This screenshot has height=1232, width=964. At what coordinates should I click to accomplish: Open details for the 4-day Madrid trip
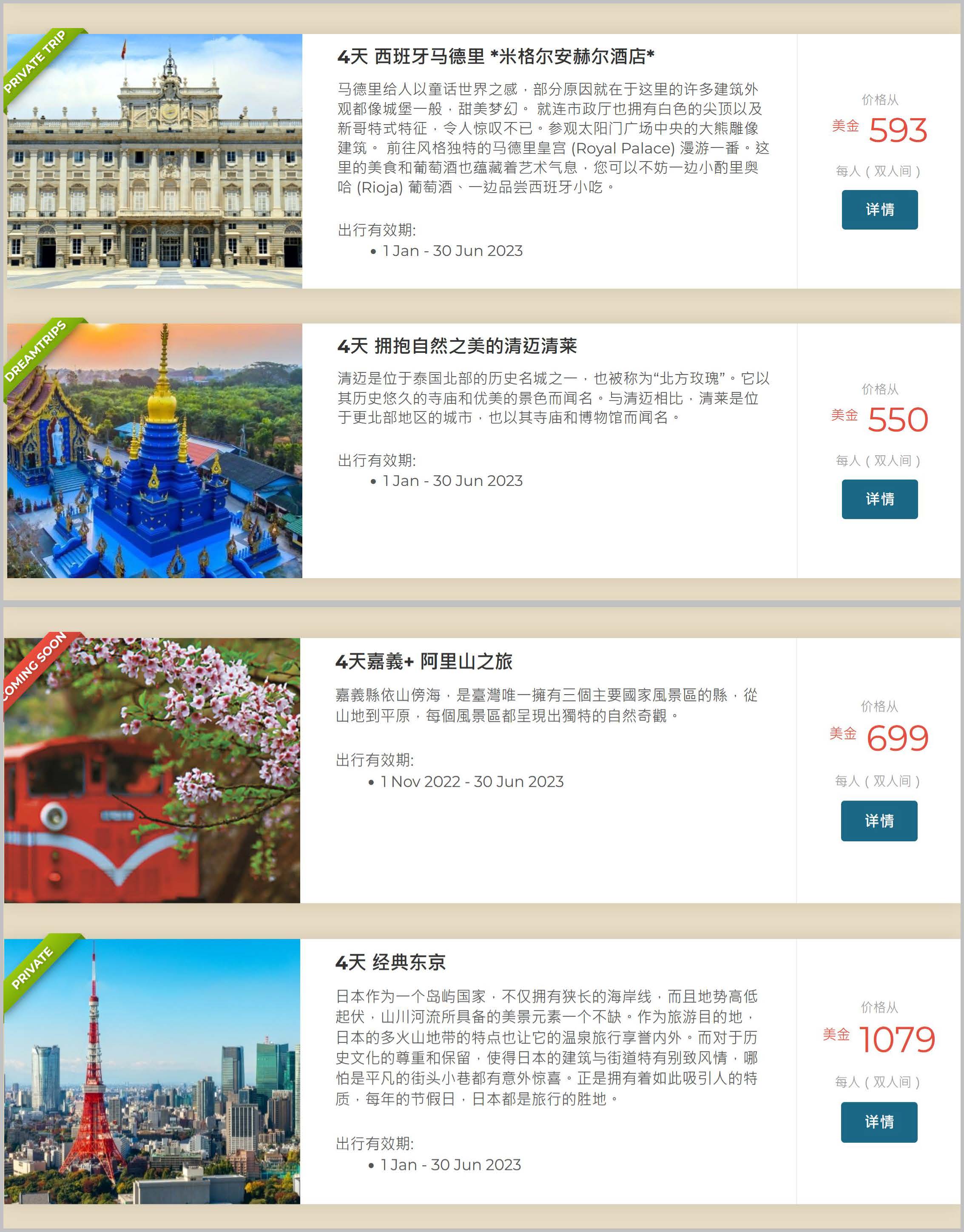click(879, 210)
